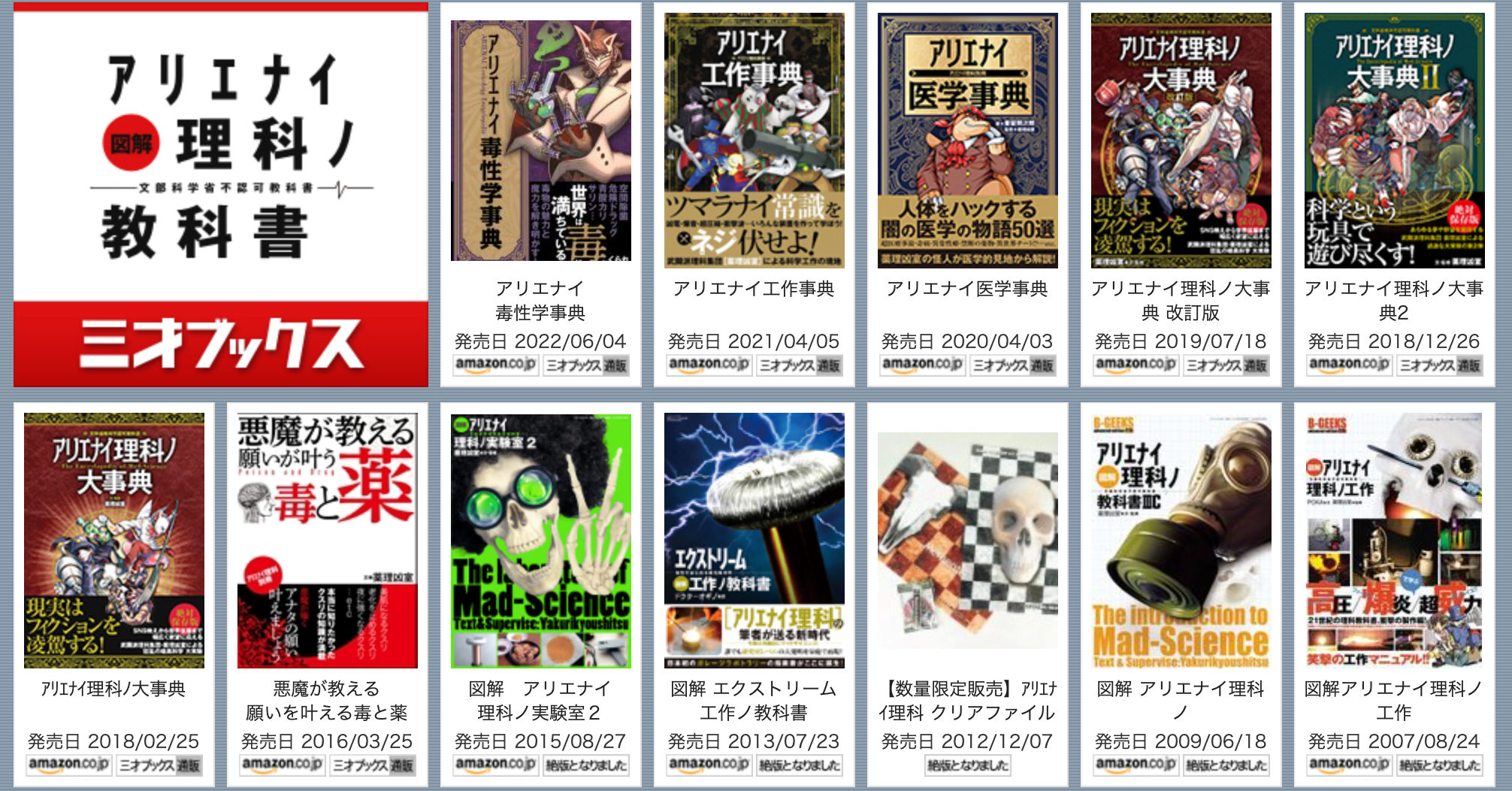Open the アリエナイ毒性学事典 book cover
Viewport: 1512px width, 791px height.
click(x=540, y=141)
